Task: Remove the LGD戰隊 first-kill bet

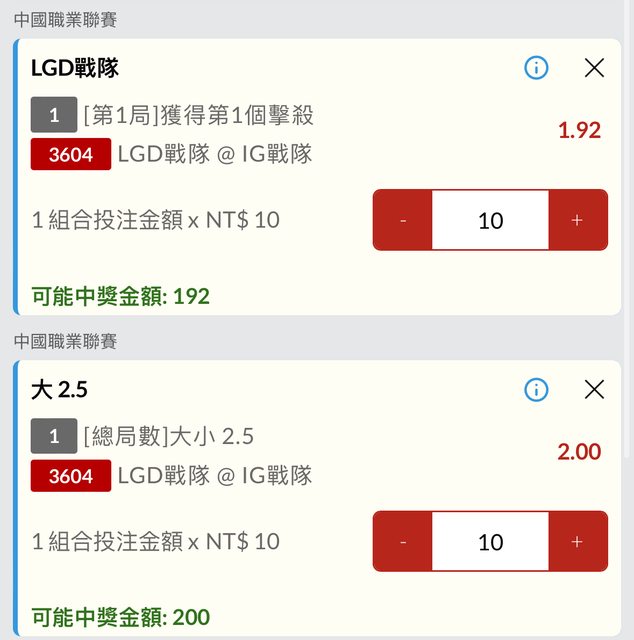Action: [594, 68]
